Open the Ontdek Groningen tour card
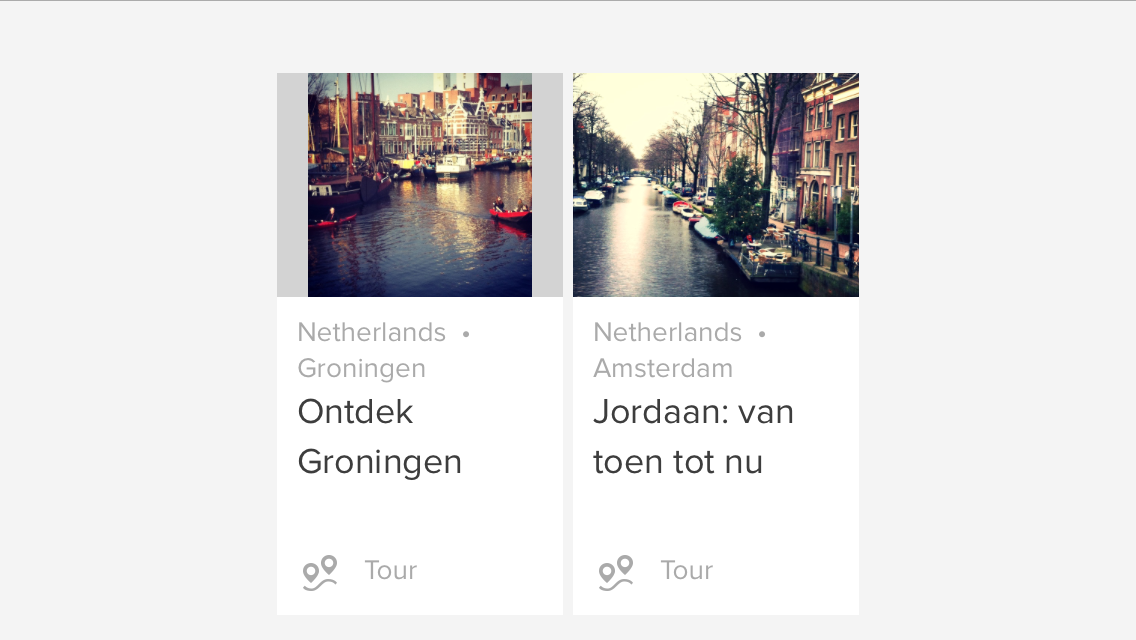The width and height of the screenshot is (1136, 640). point(419,438)
